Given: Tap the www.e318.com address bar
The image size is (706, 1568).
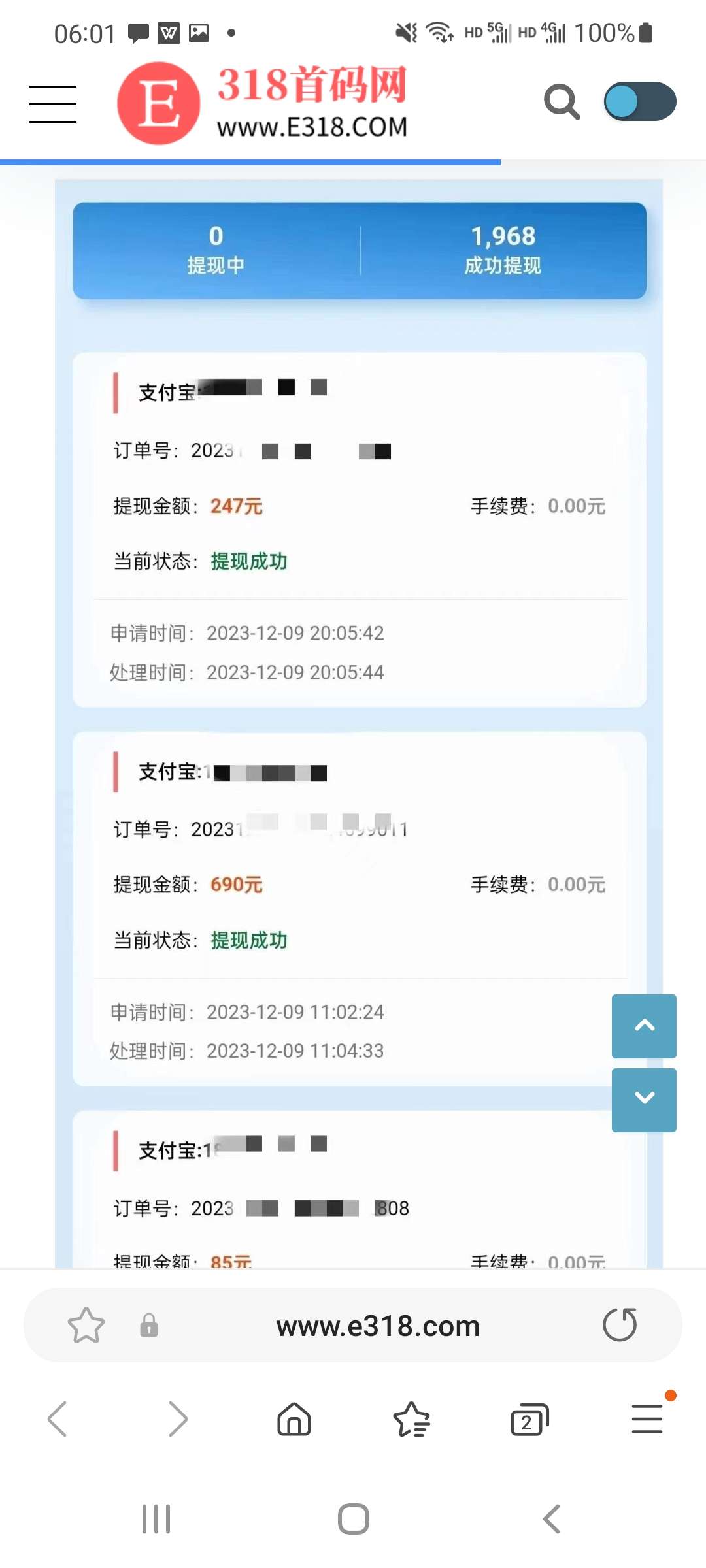Looking at the screenshot, I should pos(378,1326).
